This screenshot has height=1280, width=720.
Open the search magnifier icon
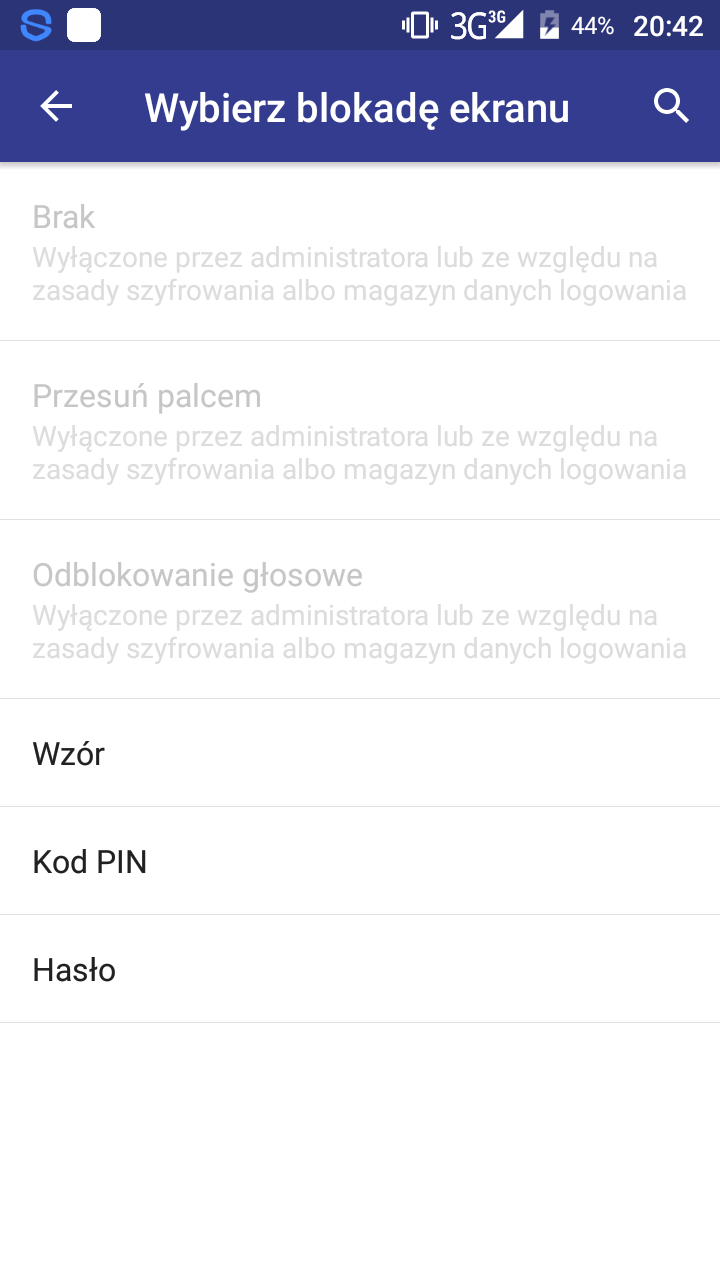coord(672,106)
